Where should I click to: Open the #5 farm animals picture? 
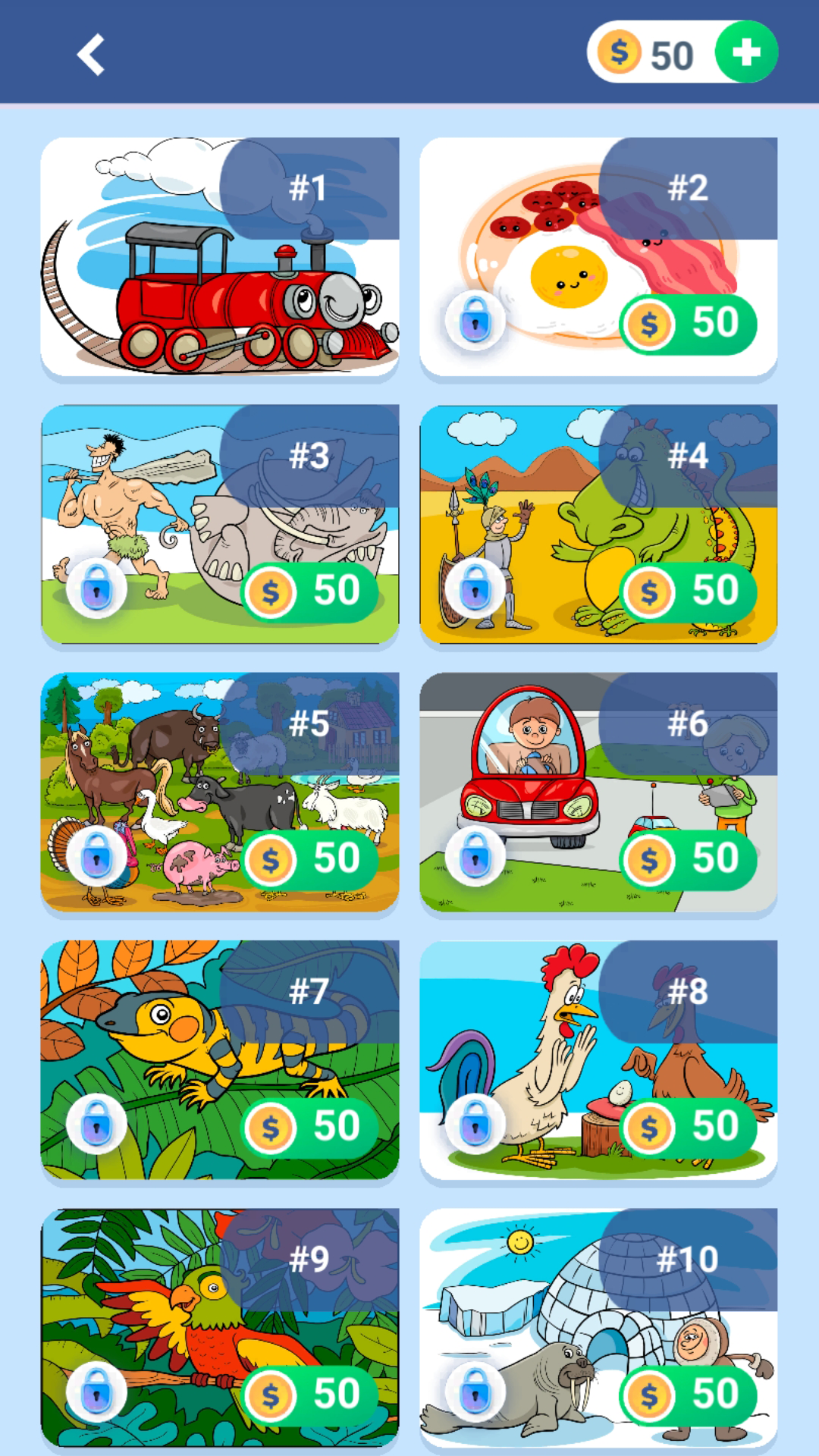219,792
